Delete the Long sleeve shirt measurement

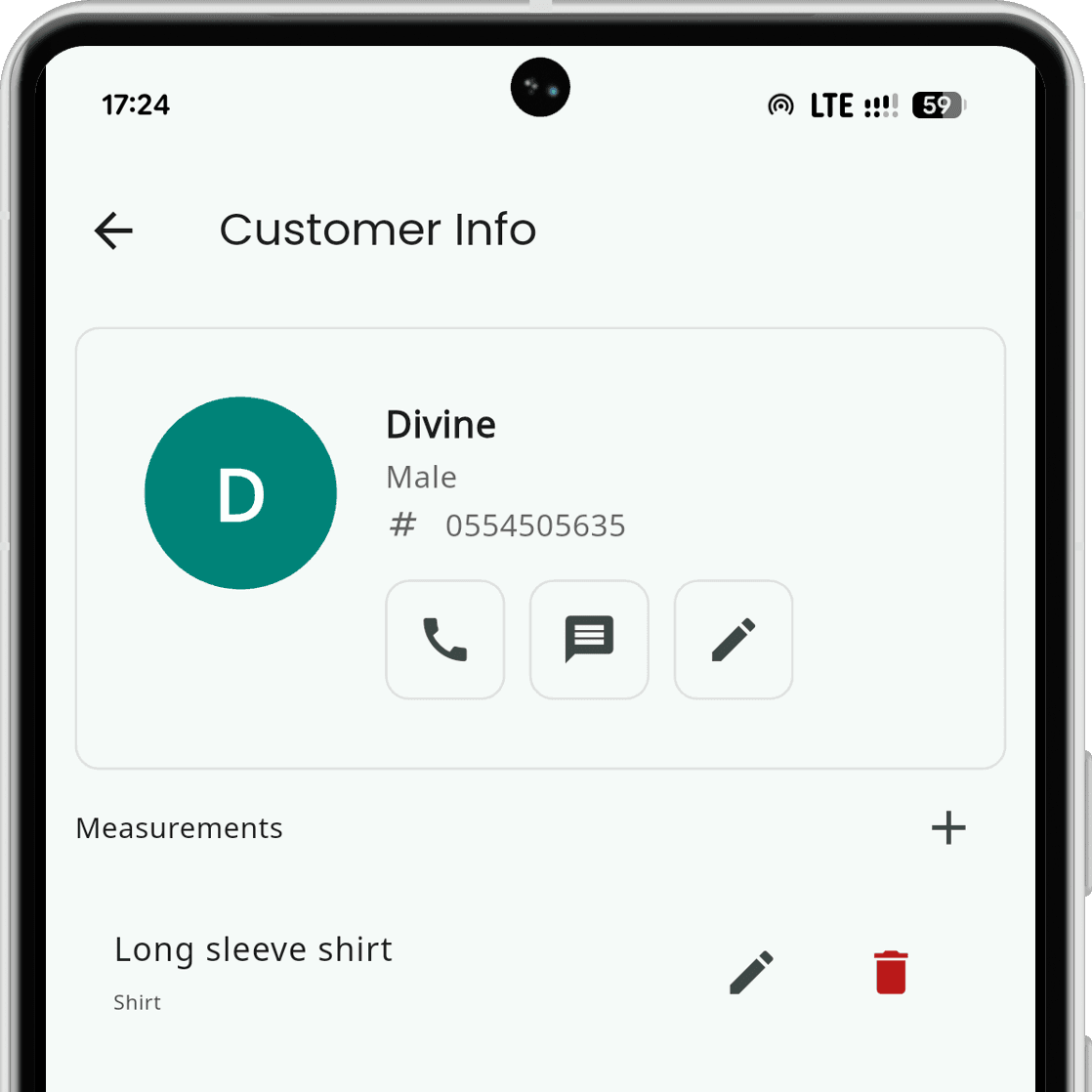click(891, 973)
